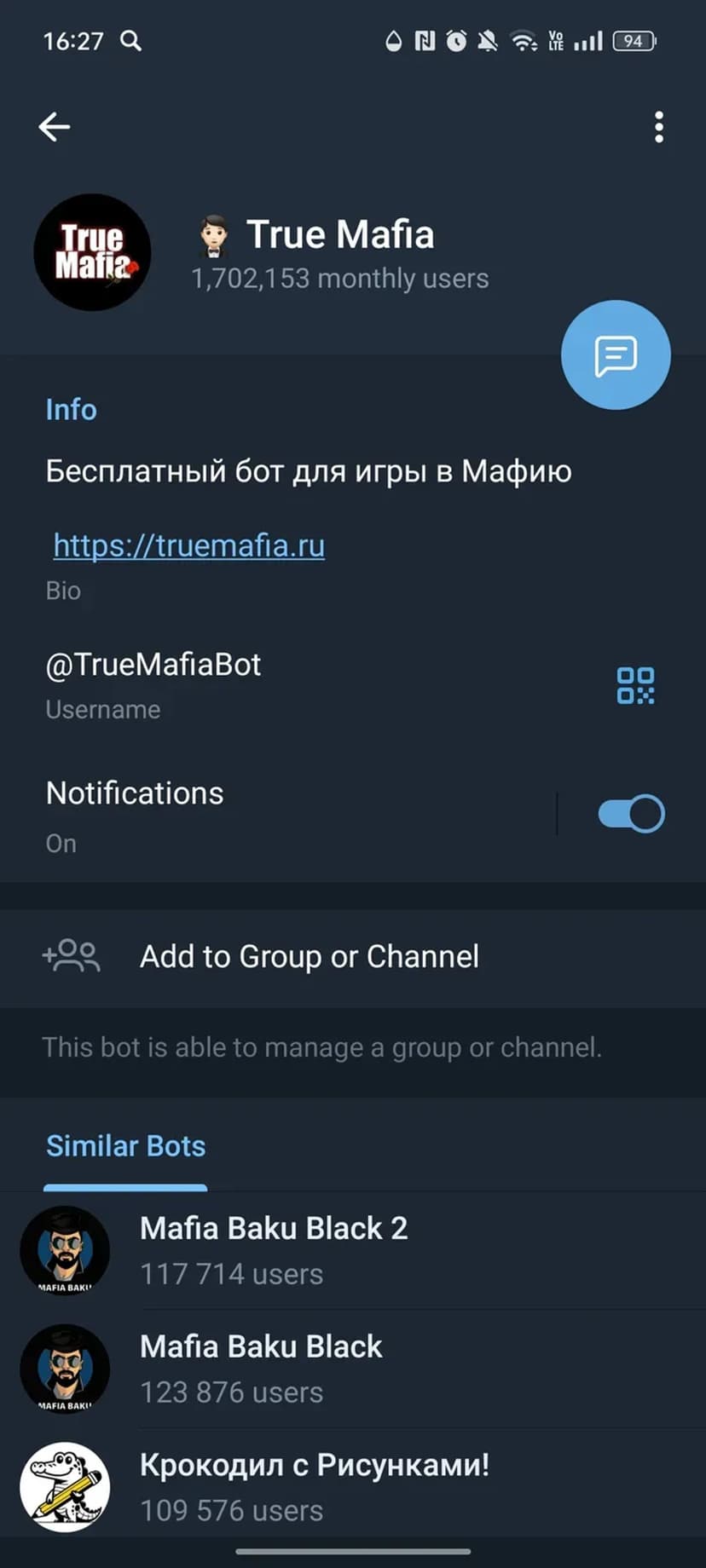The width and height of the screenshot is (706, 1568).
Task: Disable the notifications switch
Action: (631, 814)
